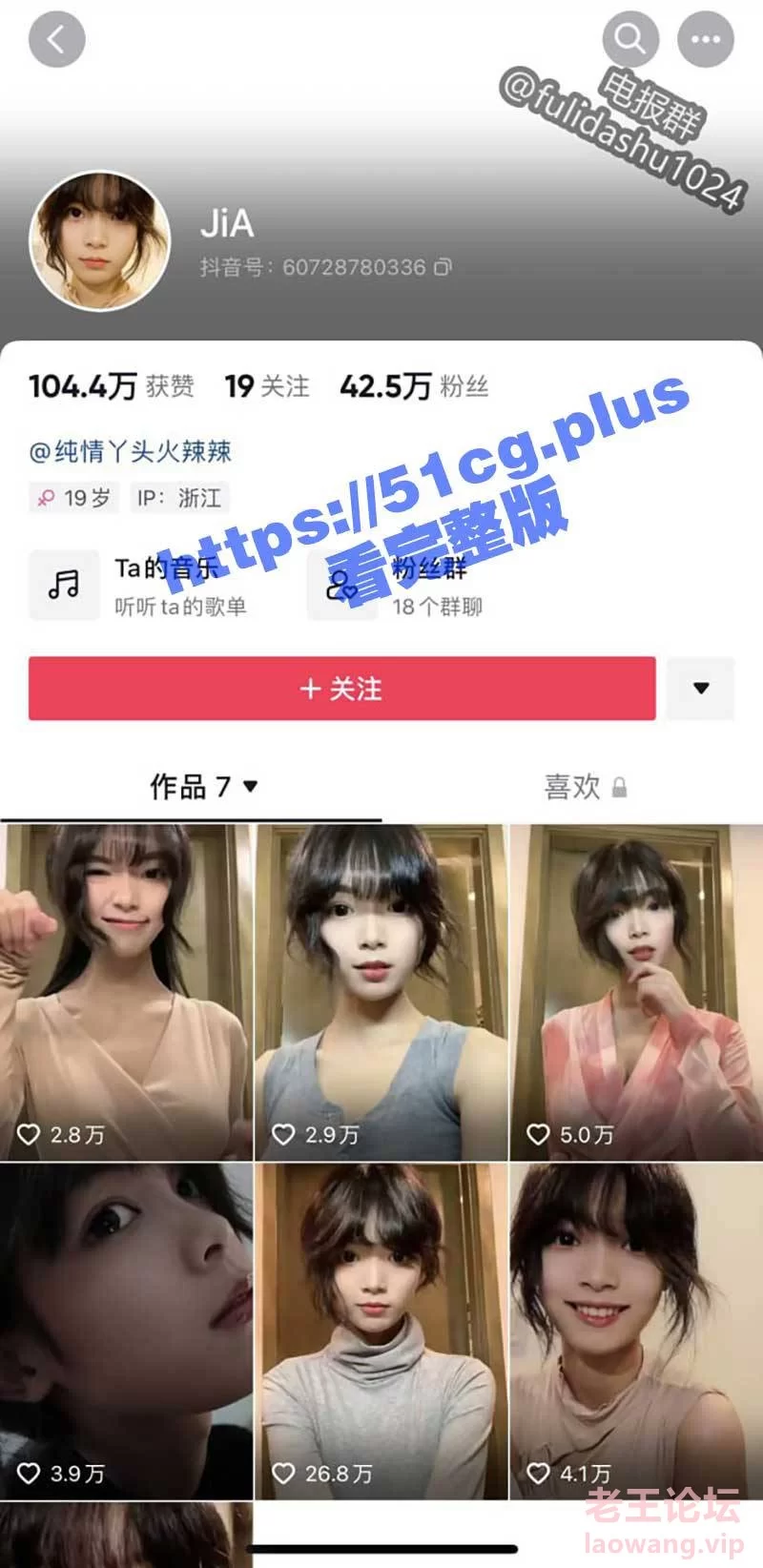This screenshot has height=1568, width=763.
Task: Open the video with 2.8万 likes
Action: (x=126, y=992)
